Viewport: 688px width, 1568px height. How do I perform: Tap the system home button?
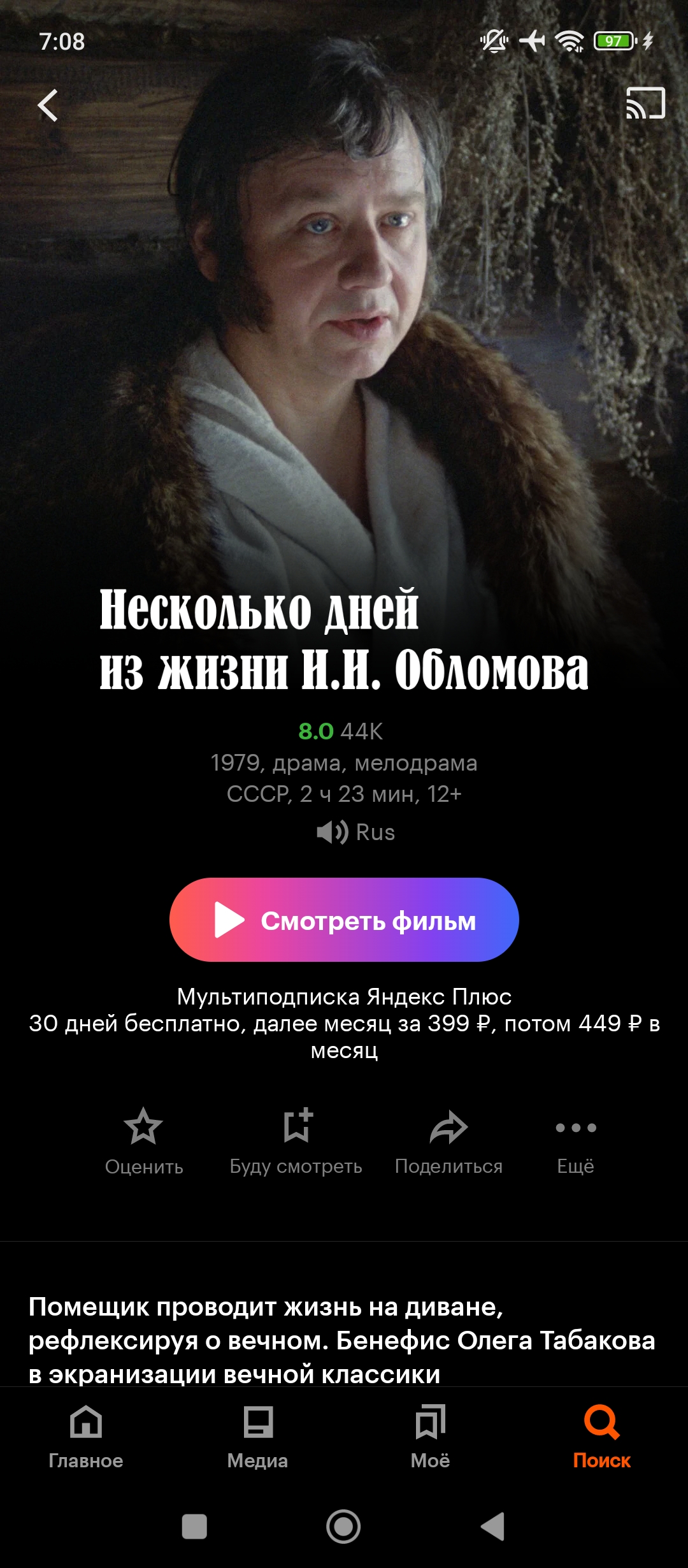coord(343,1527)
